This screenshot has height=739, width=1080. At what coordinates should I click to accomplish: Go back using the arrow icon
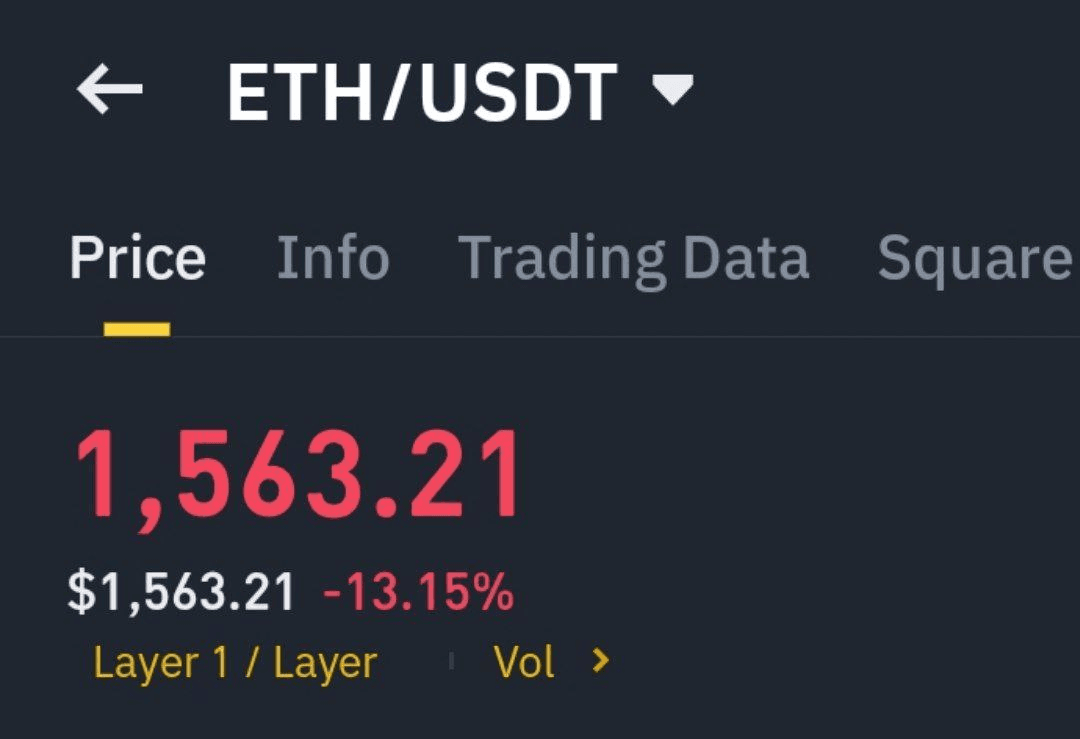[110, 91]
